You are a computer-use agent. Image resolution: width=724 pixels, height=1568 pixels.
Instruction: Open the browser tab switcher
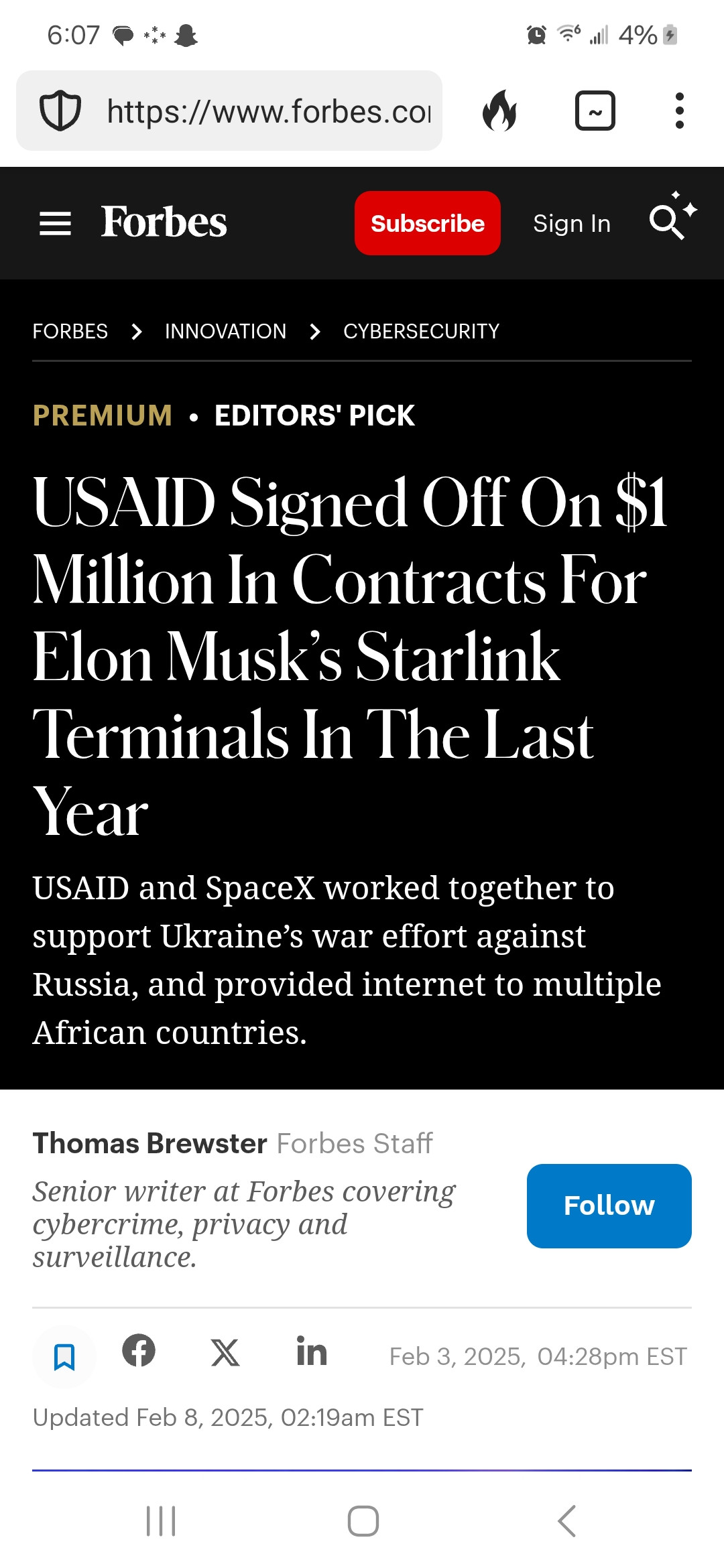(595, 111)
